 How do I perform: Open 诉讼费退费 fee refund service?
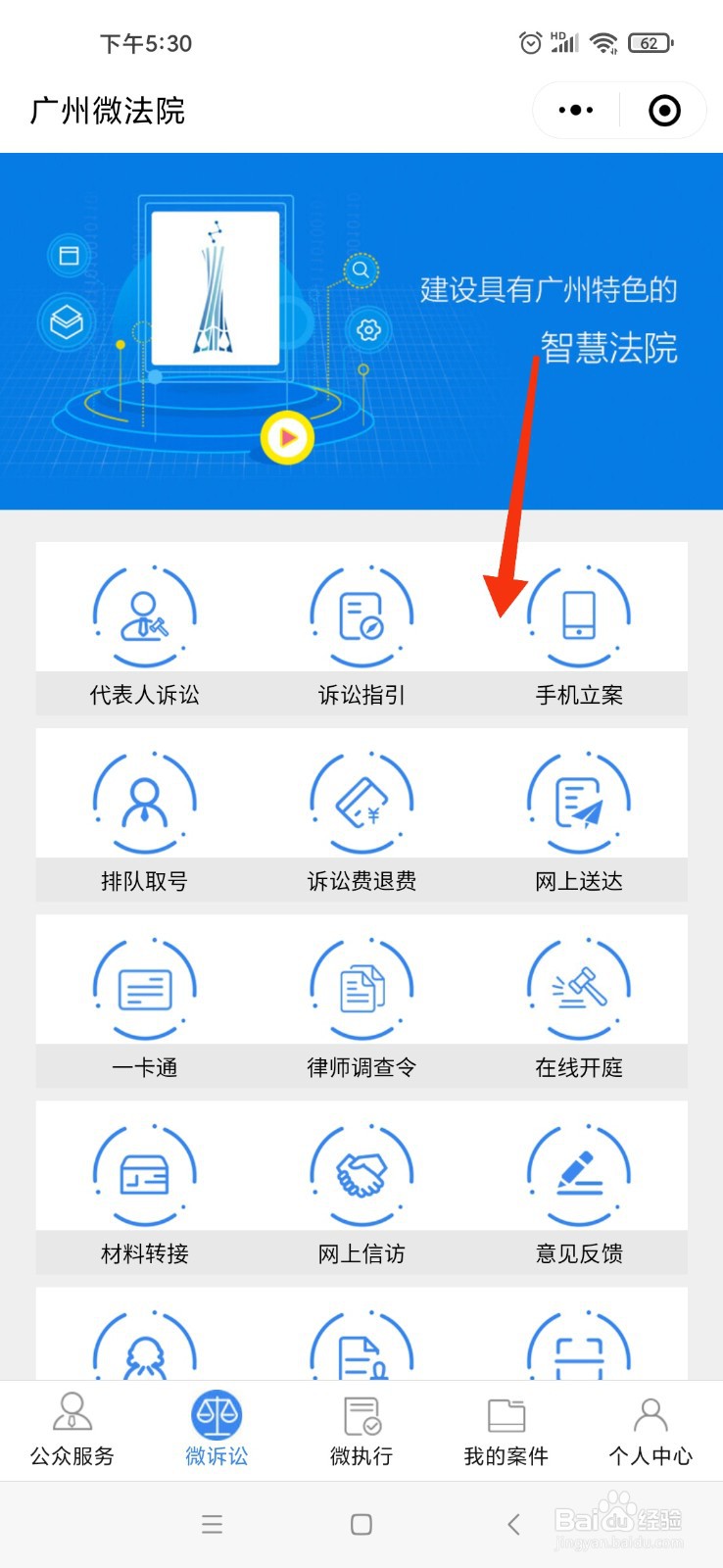point(361,804)
